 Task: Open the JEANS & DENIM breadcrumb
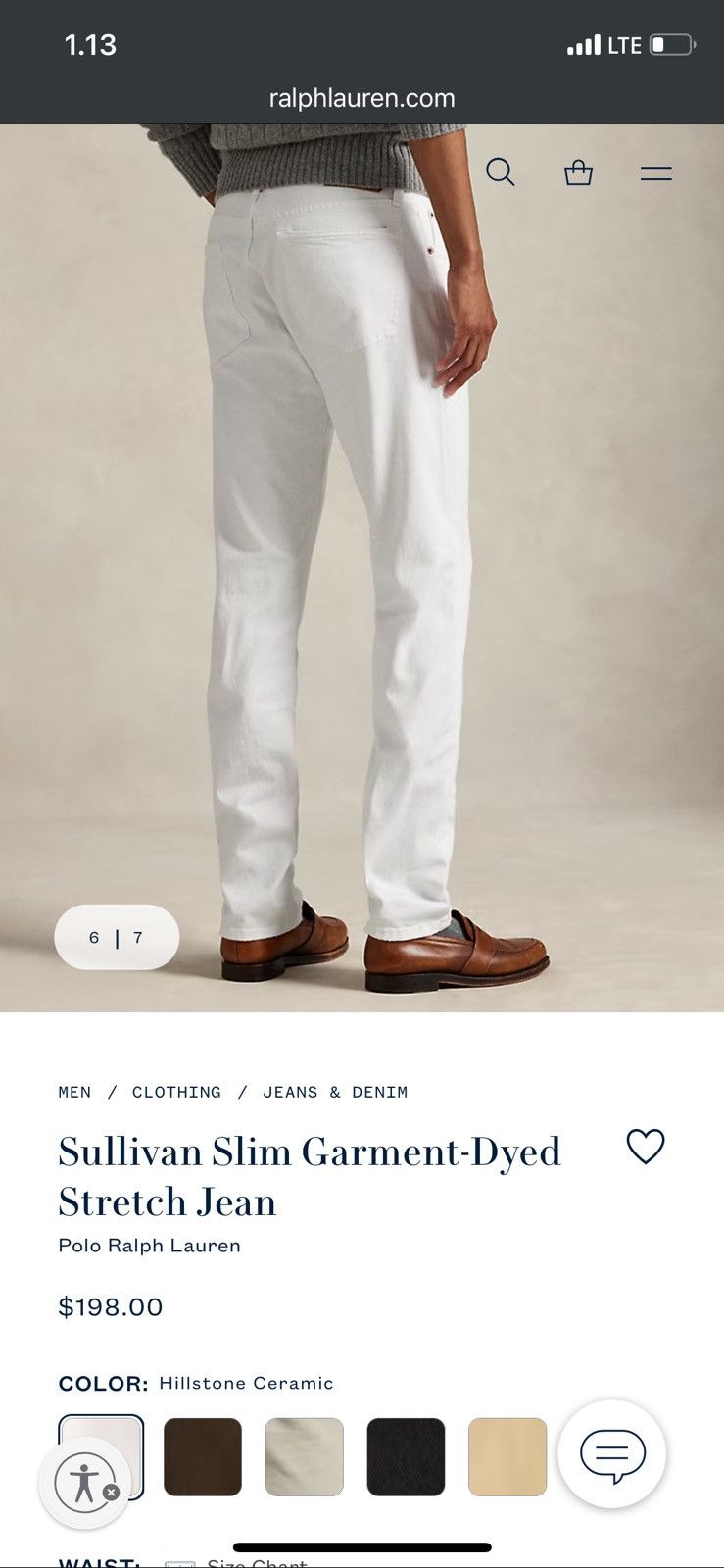click(x=335, y=1092)
